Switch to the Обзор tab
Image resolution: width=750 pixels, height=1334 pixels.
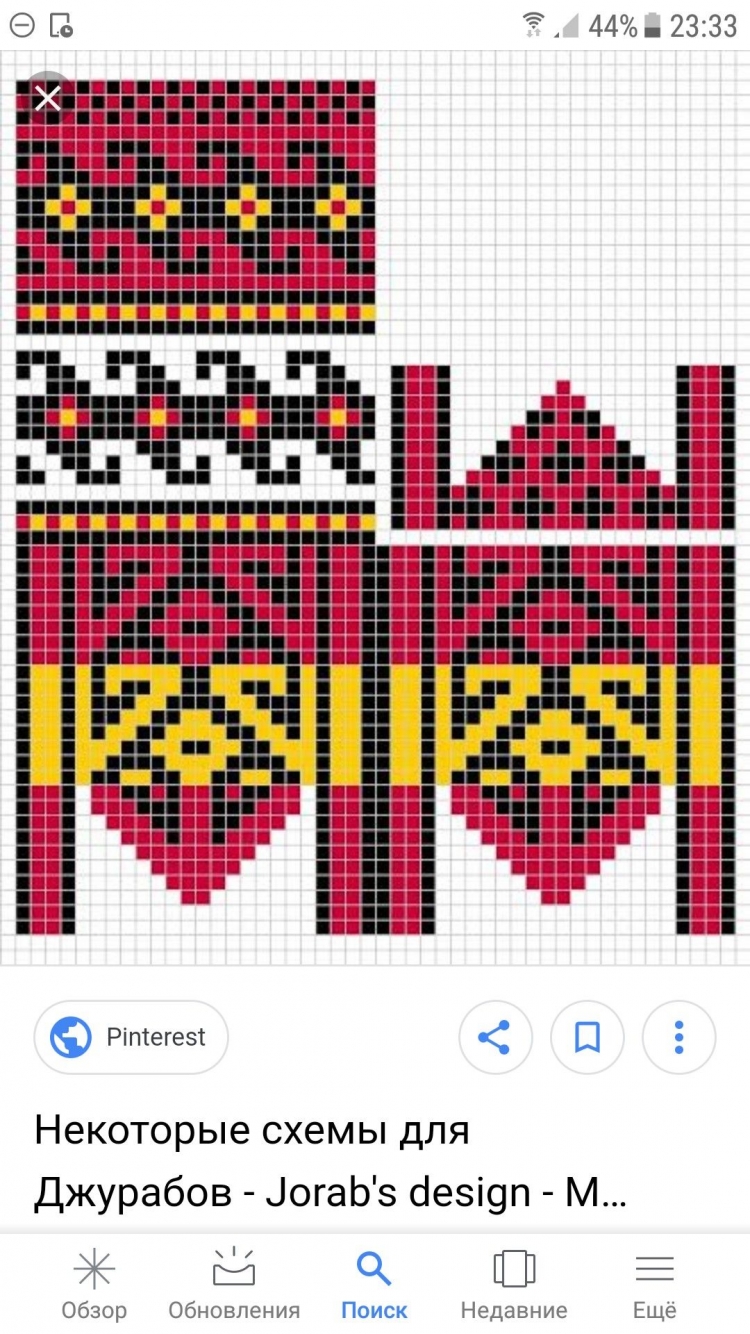(x=94, y=1284)
